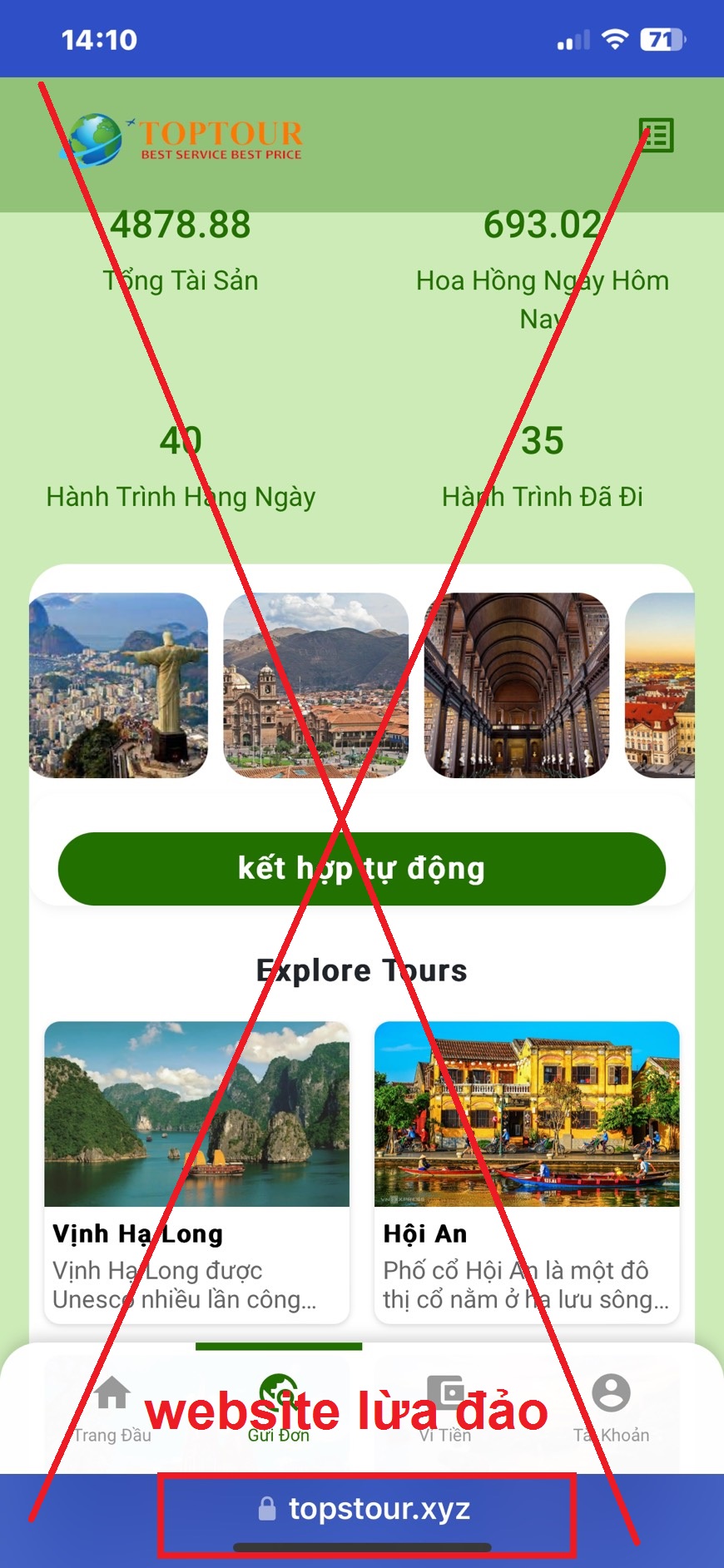Open the Hội An tour card
Image resolution: width=724 pixels, height=1568 pixels.
pos(527,1171)
